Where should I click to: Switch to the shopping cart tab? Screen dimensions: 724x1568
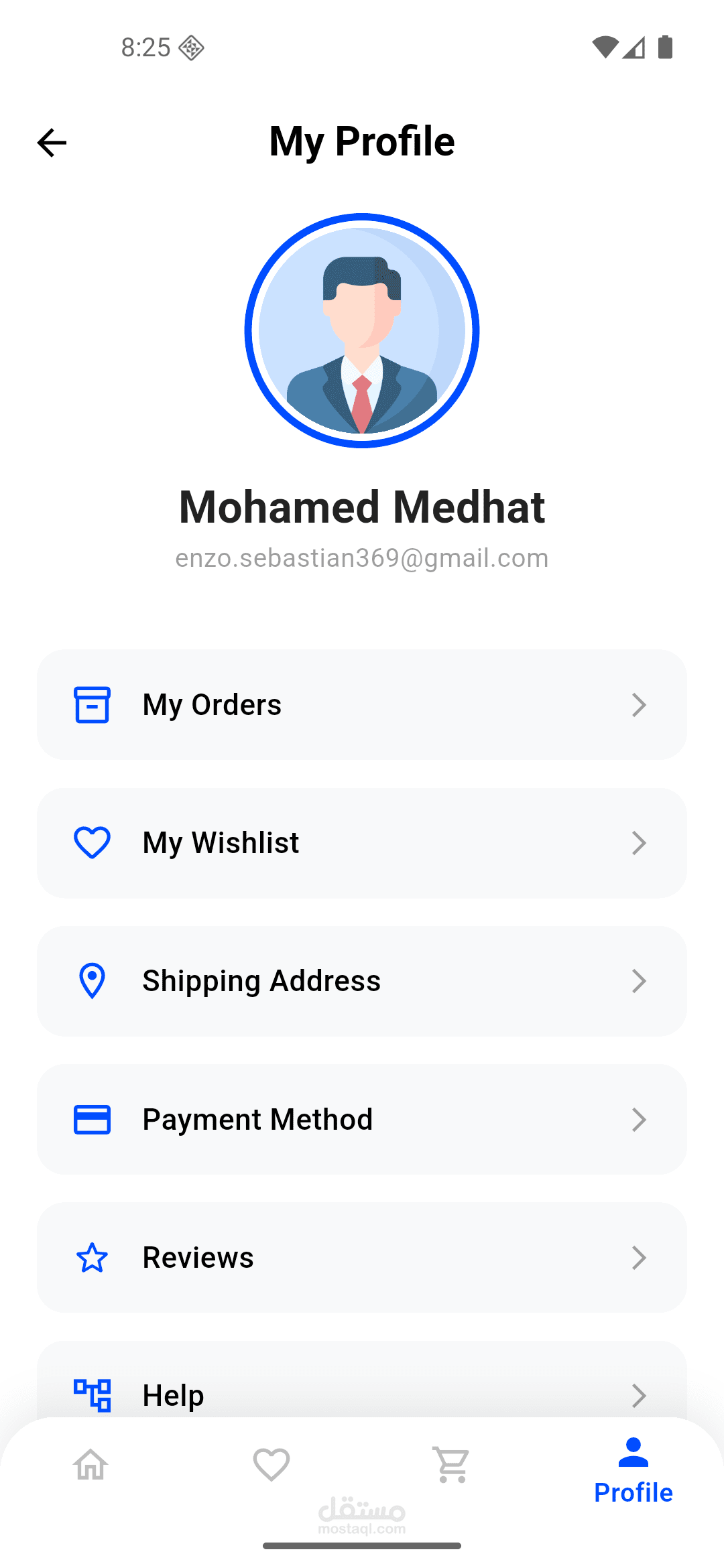pyautogui.click(x=452, y=1465)
